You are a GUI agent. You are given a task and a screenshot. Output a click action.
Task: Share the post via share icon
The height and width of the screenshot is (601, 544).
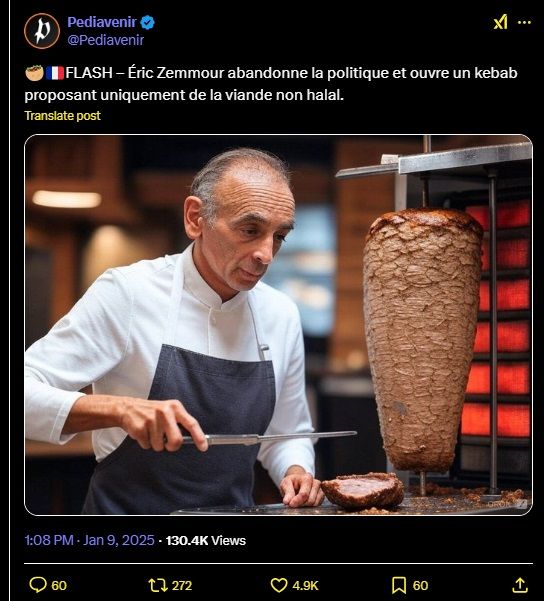click(x=520, y=585)
